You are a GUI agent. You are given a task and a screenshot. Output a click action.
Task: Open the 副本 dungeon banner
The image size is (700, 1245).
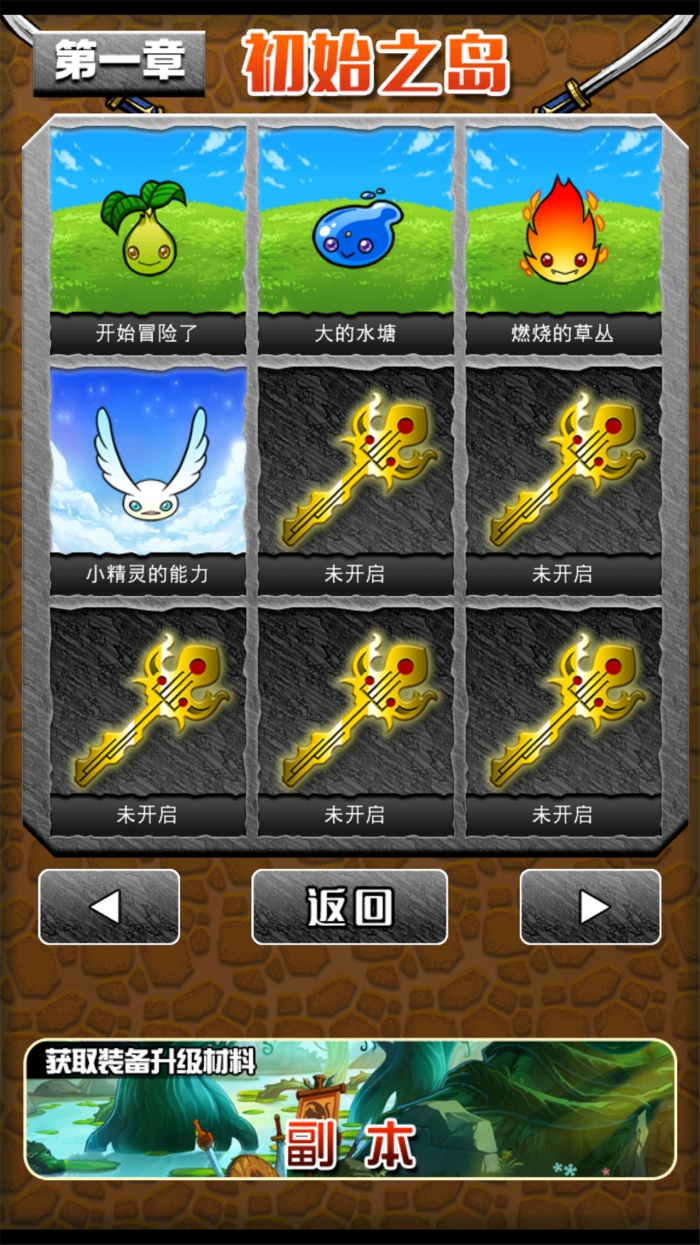pyautogui.click(x=350, y=1109)
